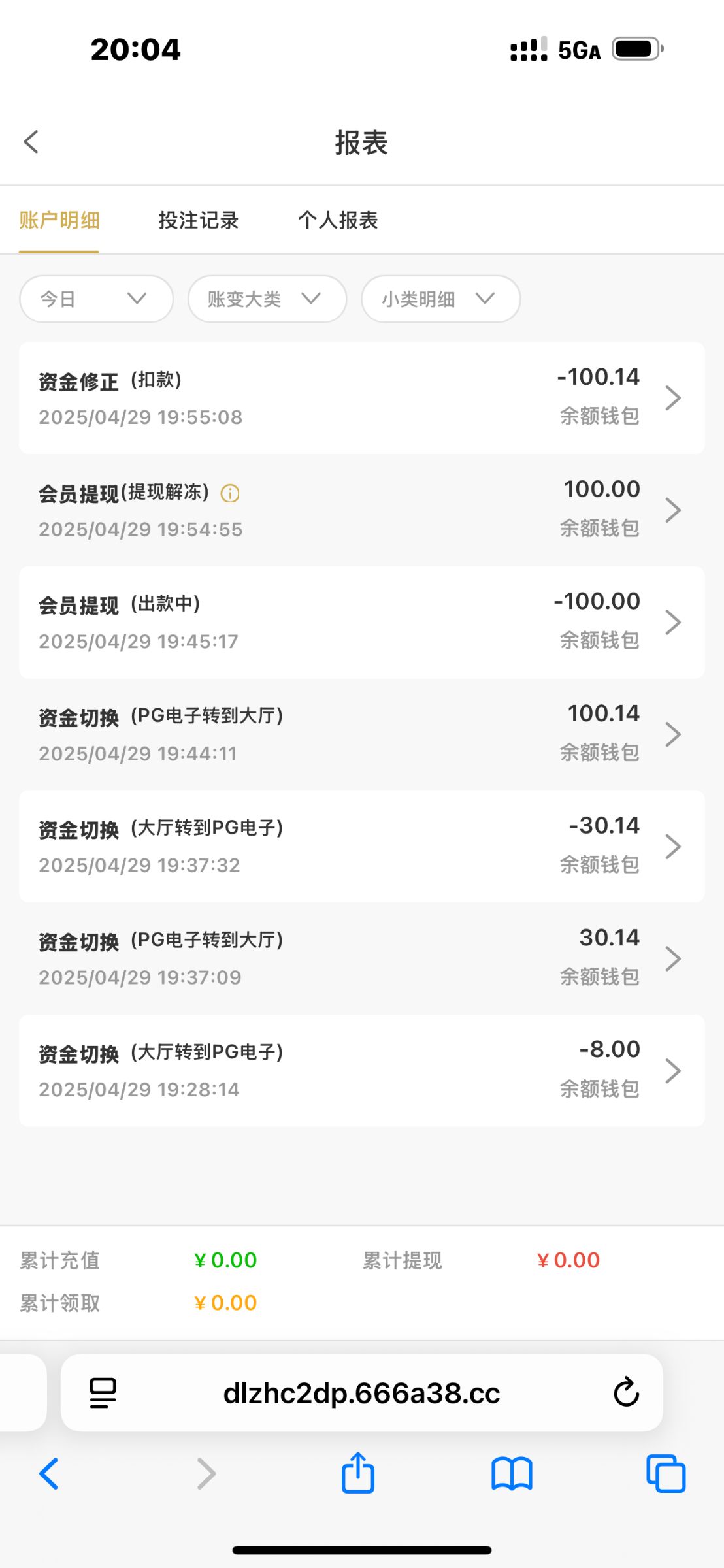
Task: Open the -30.14 大厅转到PG电子 transfer
Action: click(361, 846)
